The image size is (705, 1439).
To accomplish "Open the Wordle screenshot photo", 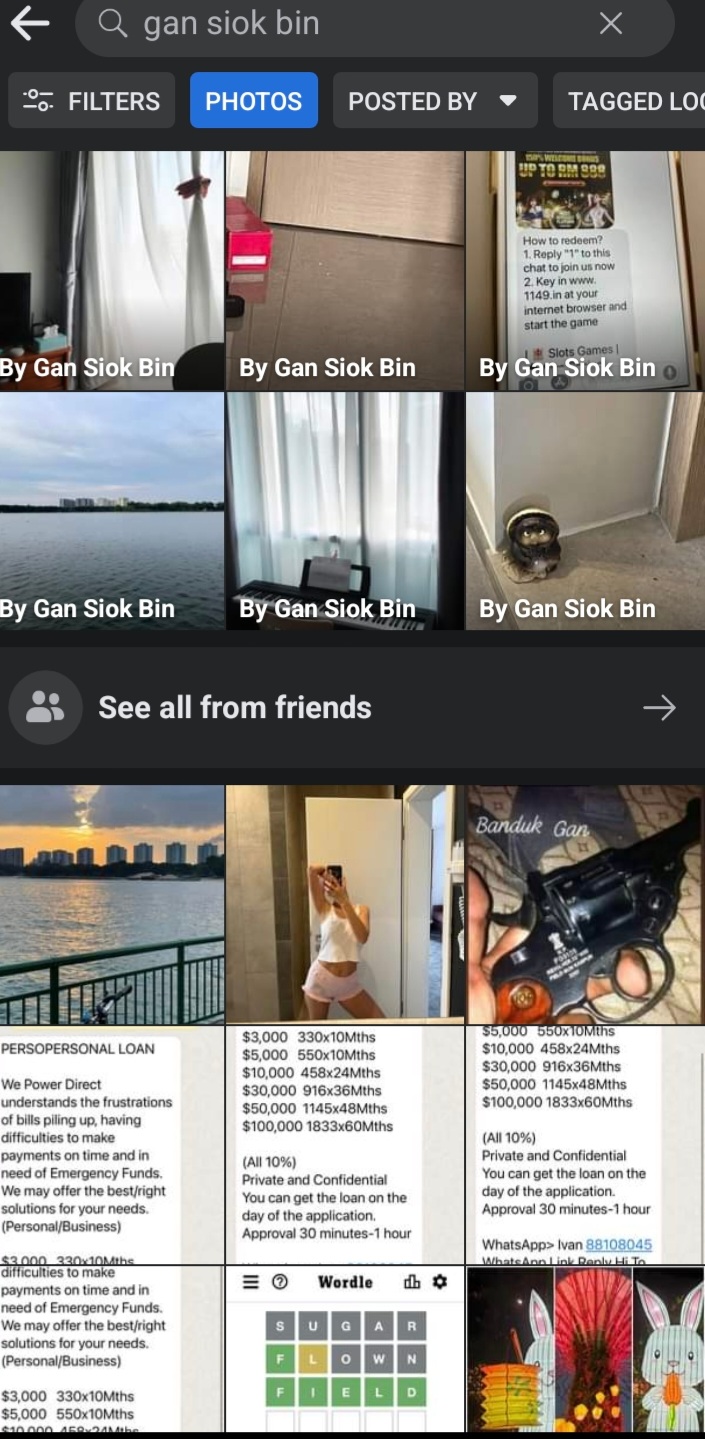I will click(344, 1348).
